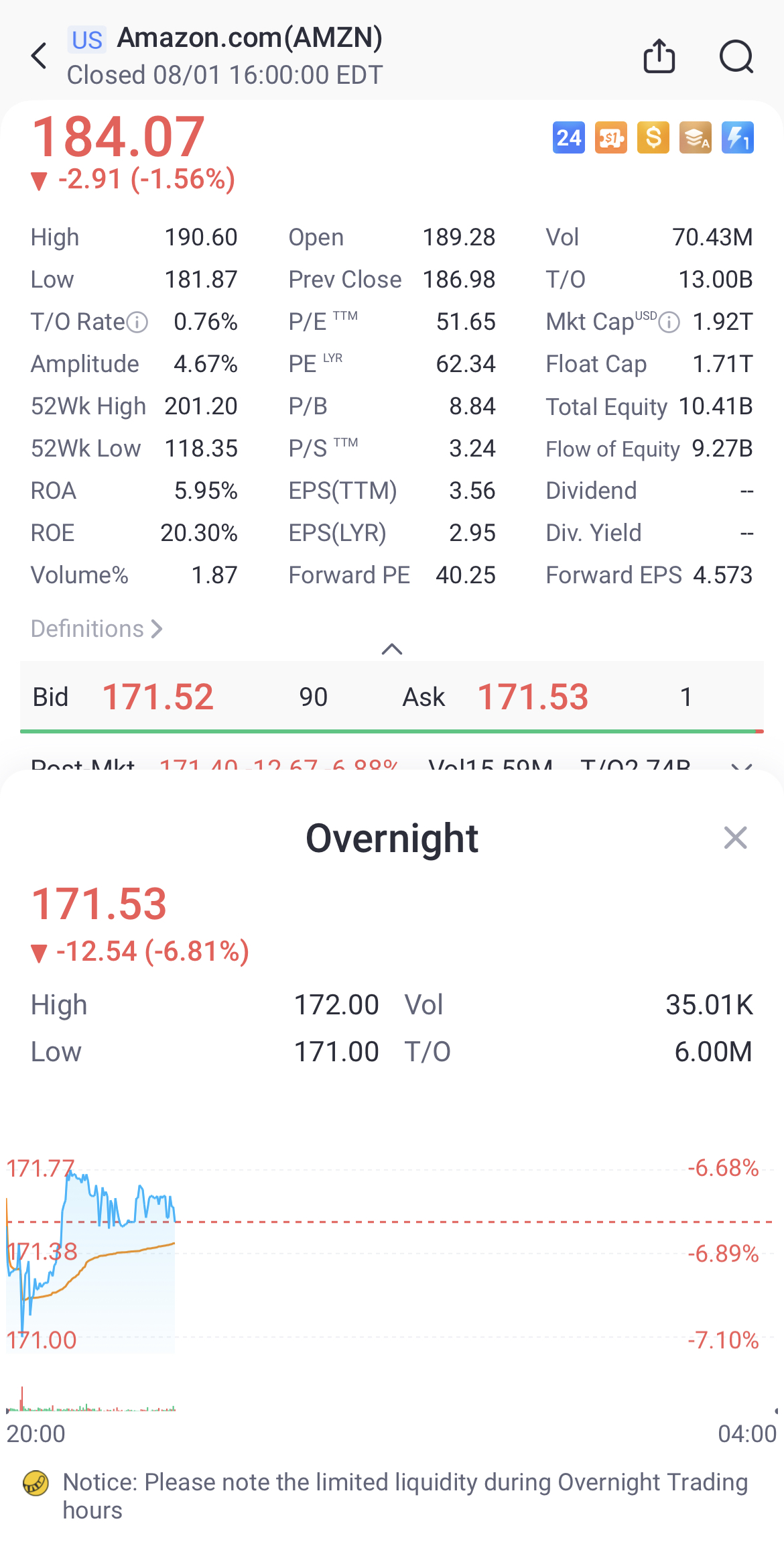Open the info icon beside Mkt Cap
Screen dimensions: 784x1546
(x=669, y=322)
